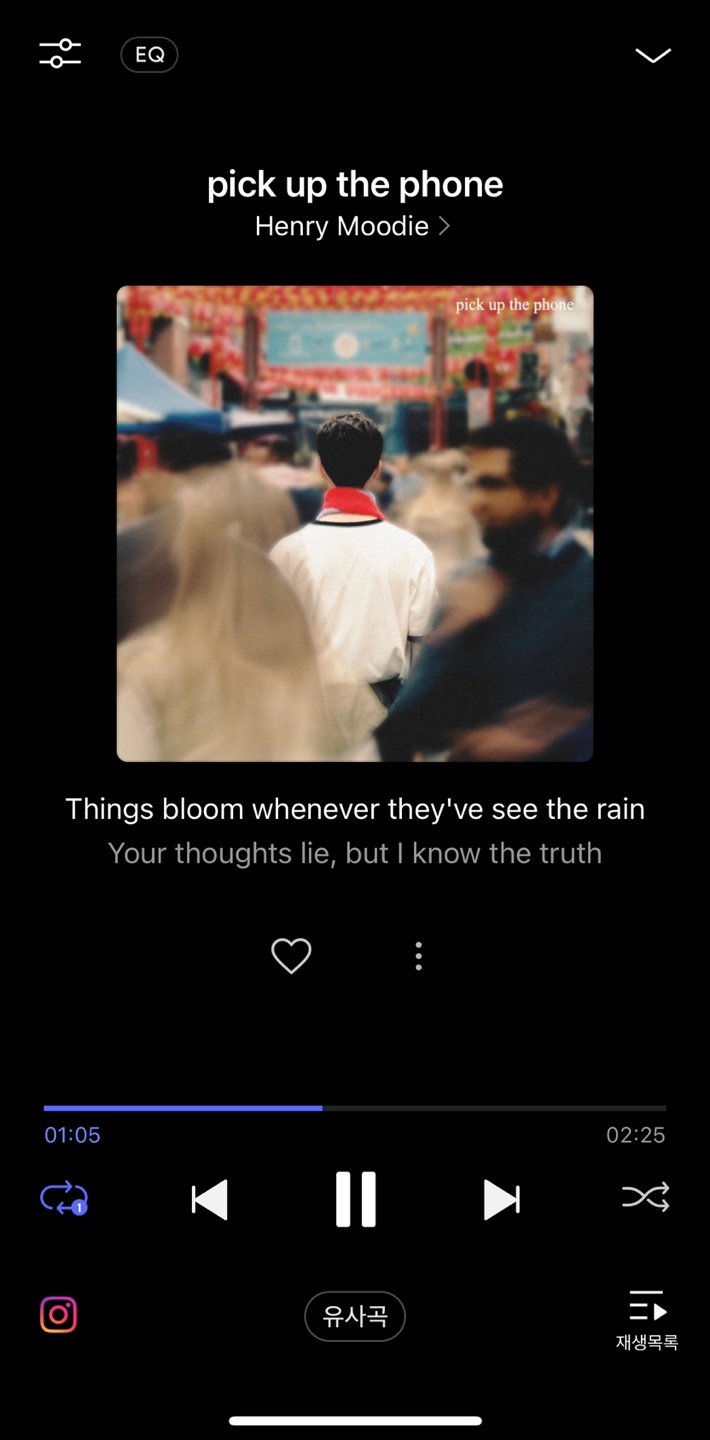Like this song with the heart
Screen dimensions: 710x1440
pyautogui.click(x=291, y=956)
